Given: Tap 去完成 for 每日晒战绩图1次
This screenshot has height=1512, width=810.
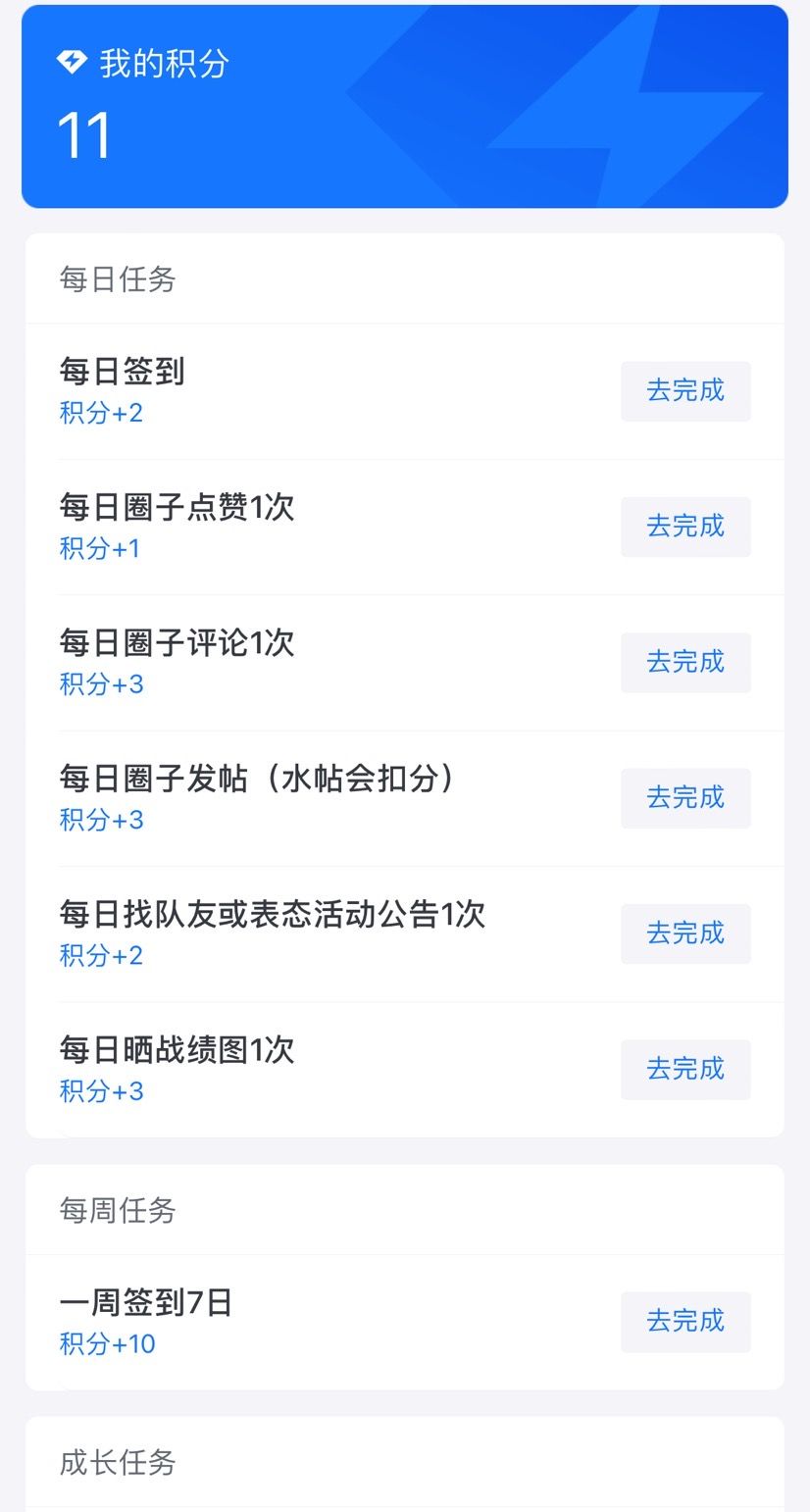Looking at the screenshot, I should pos(685,1069).
